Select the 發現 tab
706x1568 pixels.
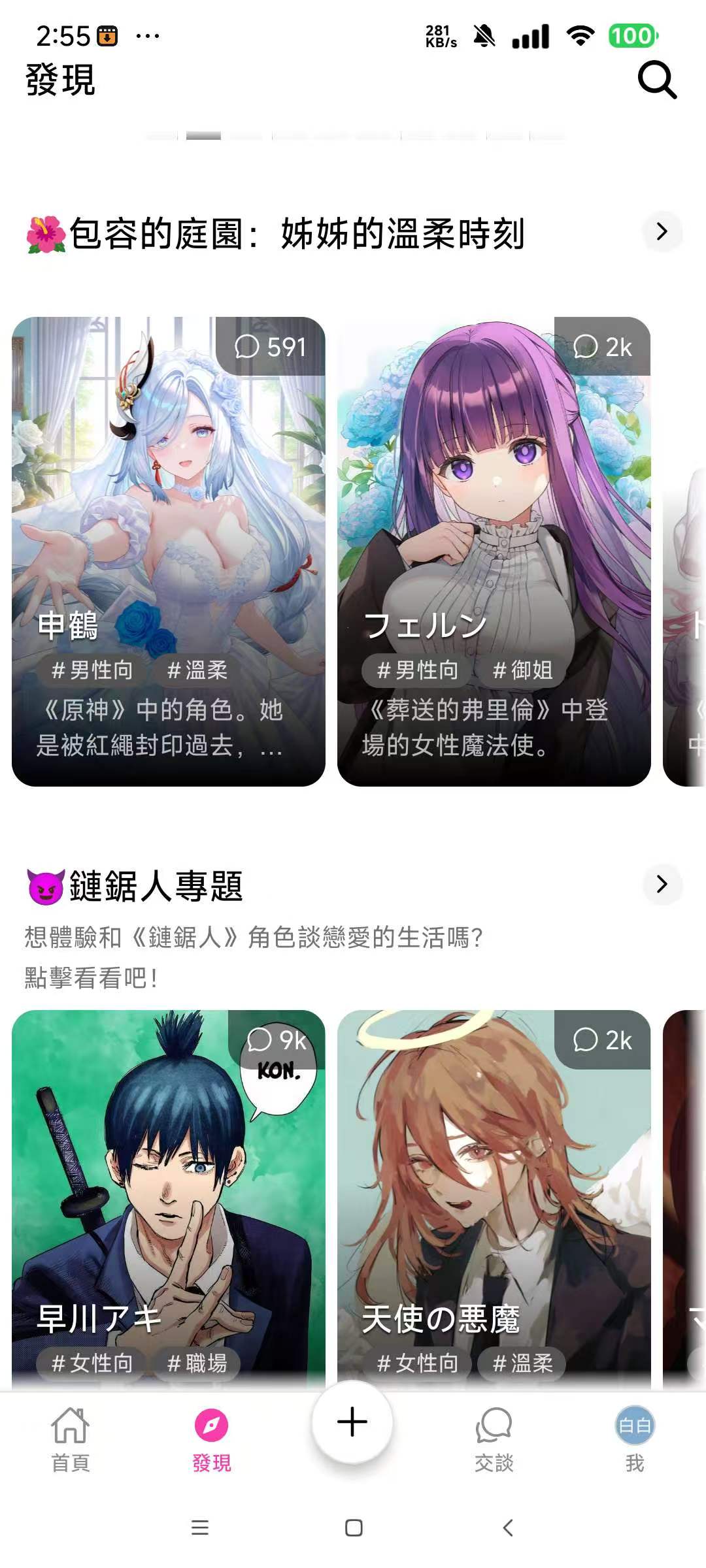coord(211,1439)
